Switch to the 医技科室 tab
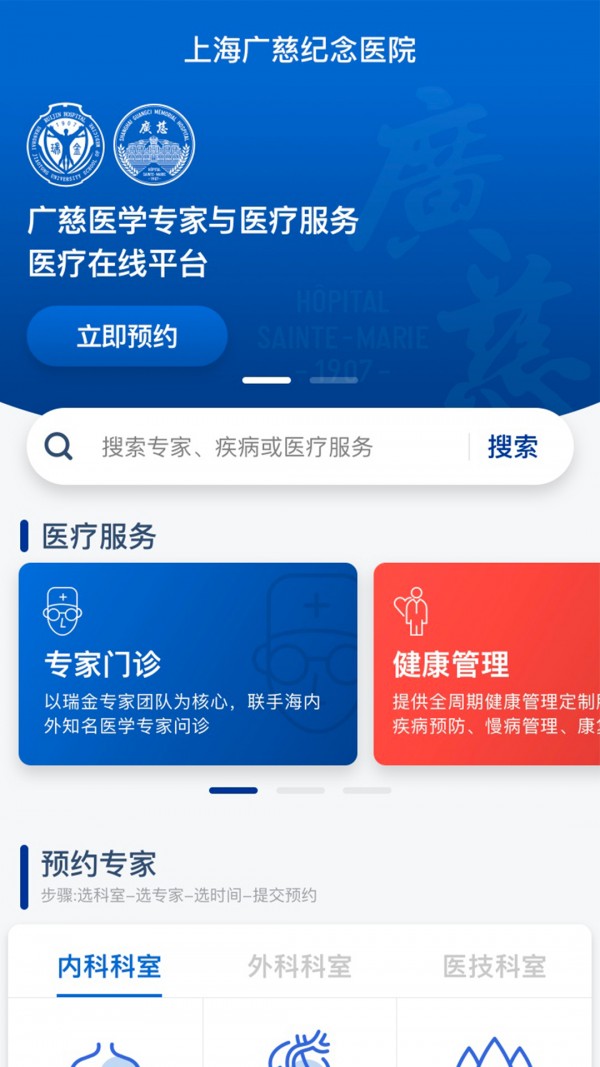Screen dimensions: 600x1067 pyautogui.click(x=495, y=966)
